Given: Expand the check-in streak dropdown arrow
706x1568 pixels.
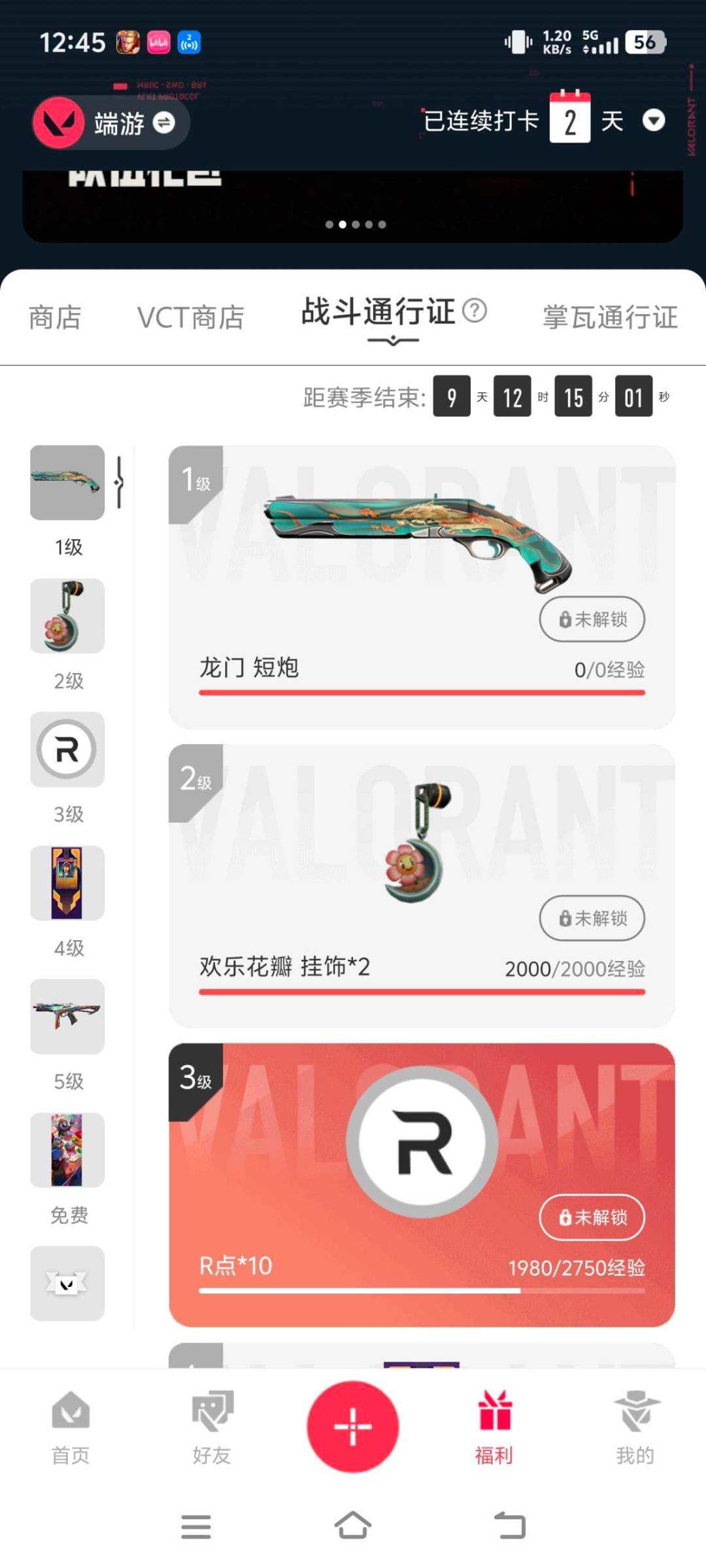Looking at the screenshot, I should 654,122.
